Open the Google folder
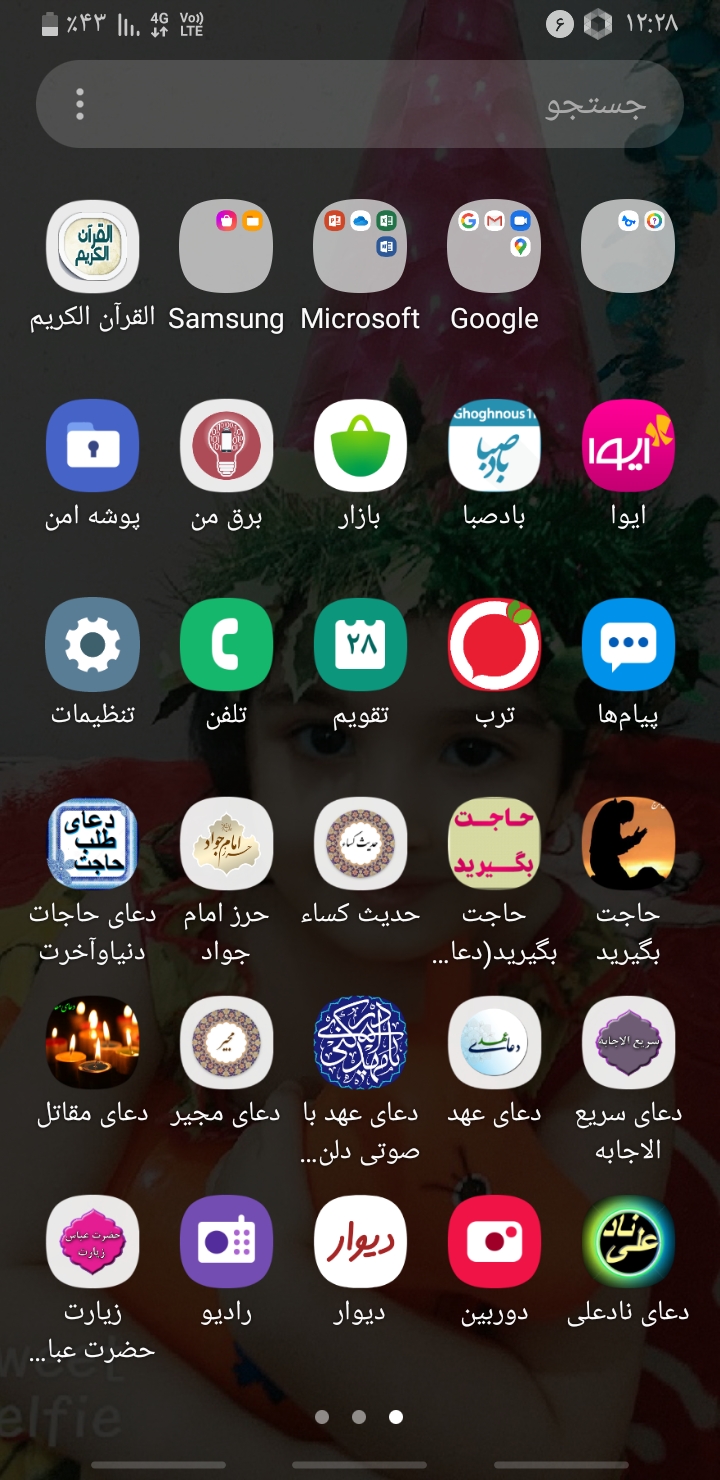The image size is (720, 1480). point(494,246)
